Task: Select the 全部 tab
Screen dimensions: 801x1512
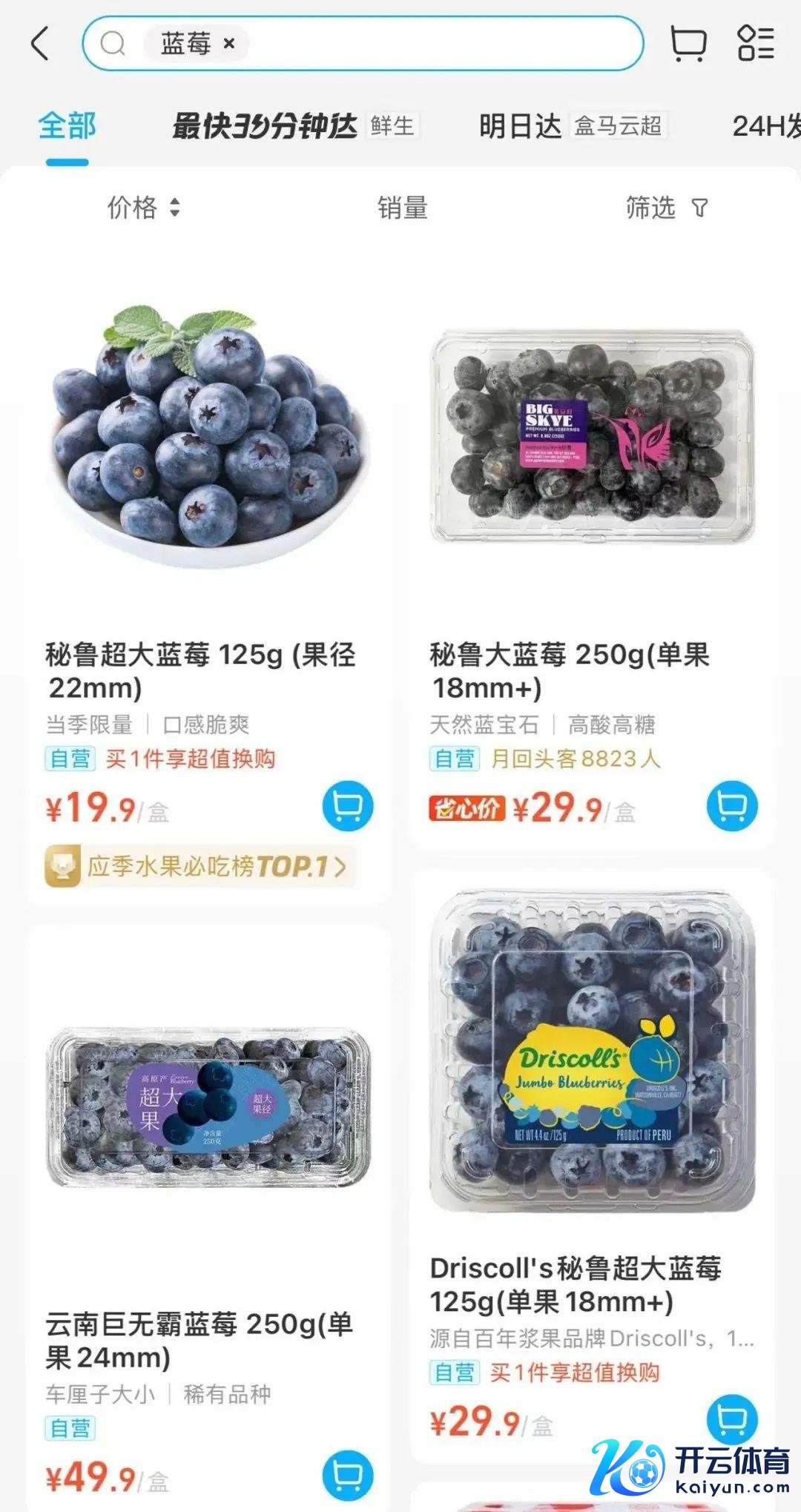Action: click(67, 126)
